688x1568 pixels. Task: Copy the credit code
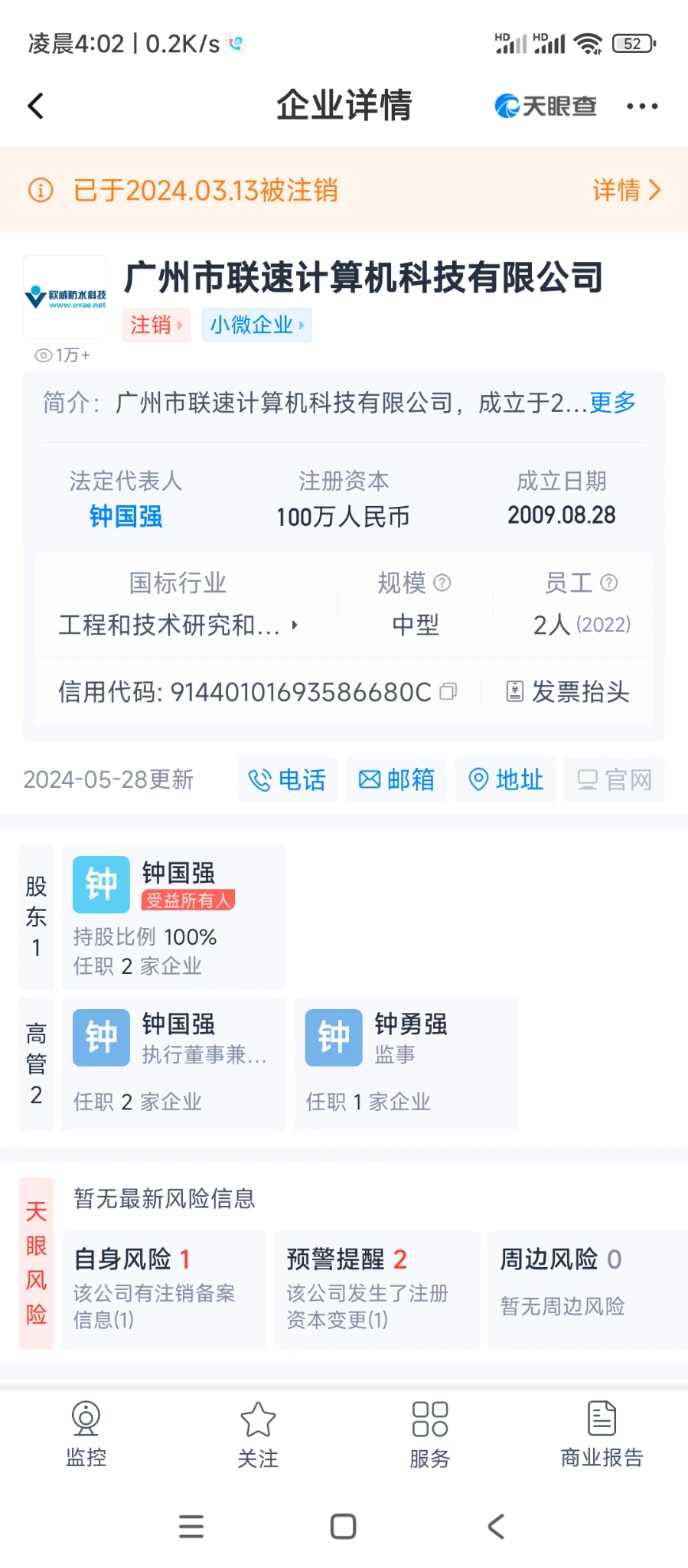[x=448, y=692]
